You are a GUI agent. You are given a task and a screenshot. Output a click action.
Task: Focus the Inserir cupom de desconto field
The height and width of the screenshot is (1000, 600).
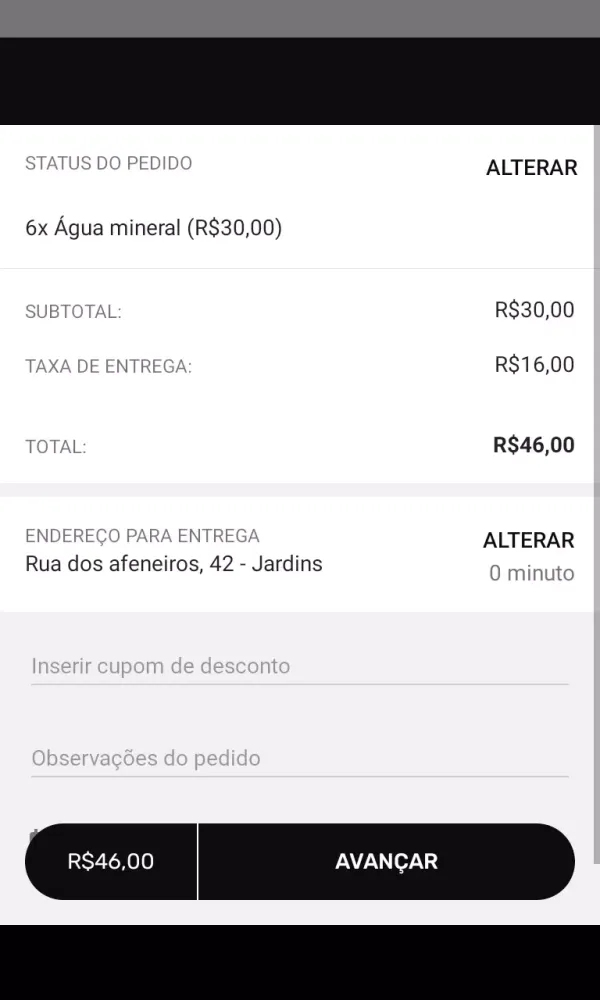[x=299, y=666]
